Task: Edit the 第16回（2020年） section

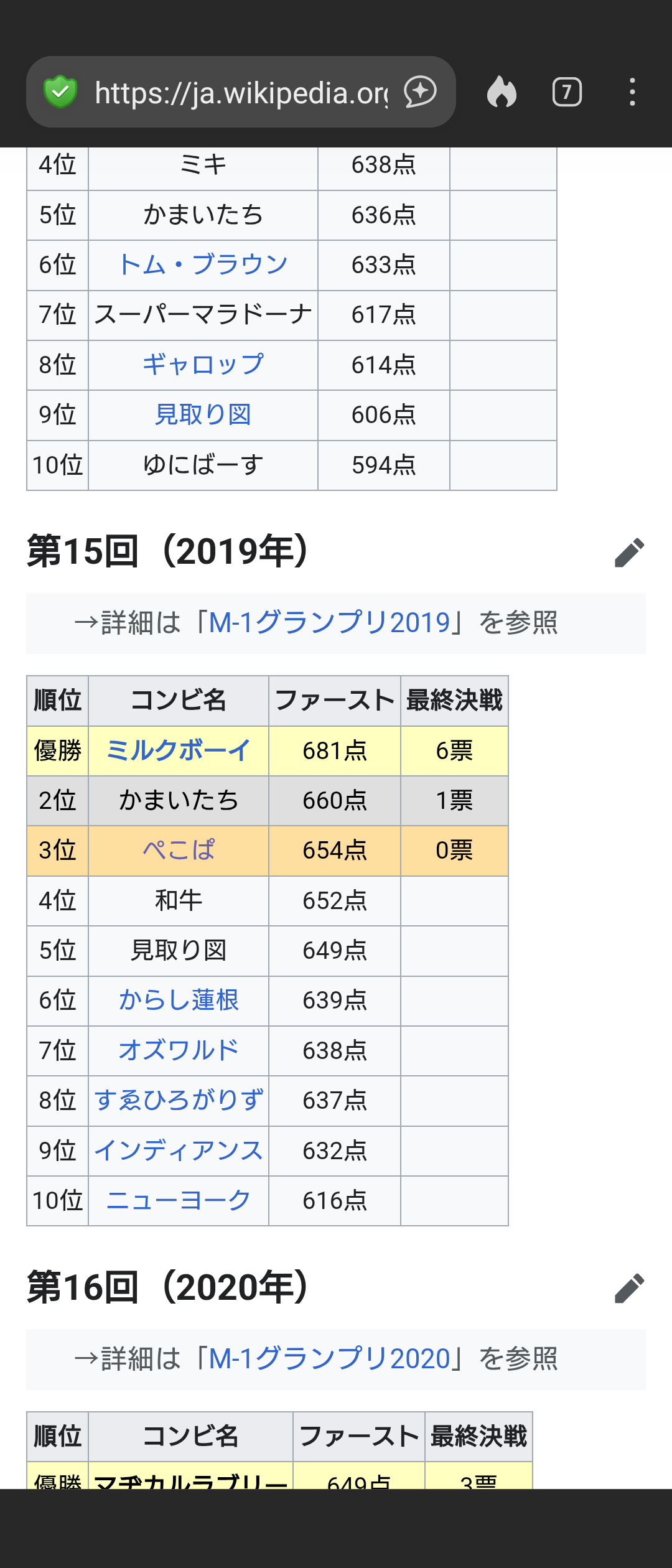Action: point(629,1289)
